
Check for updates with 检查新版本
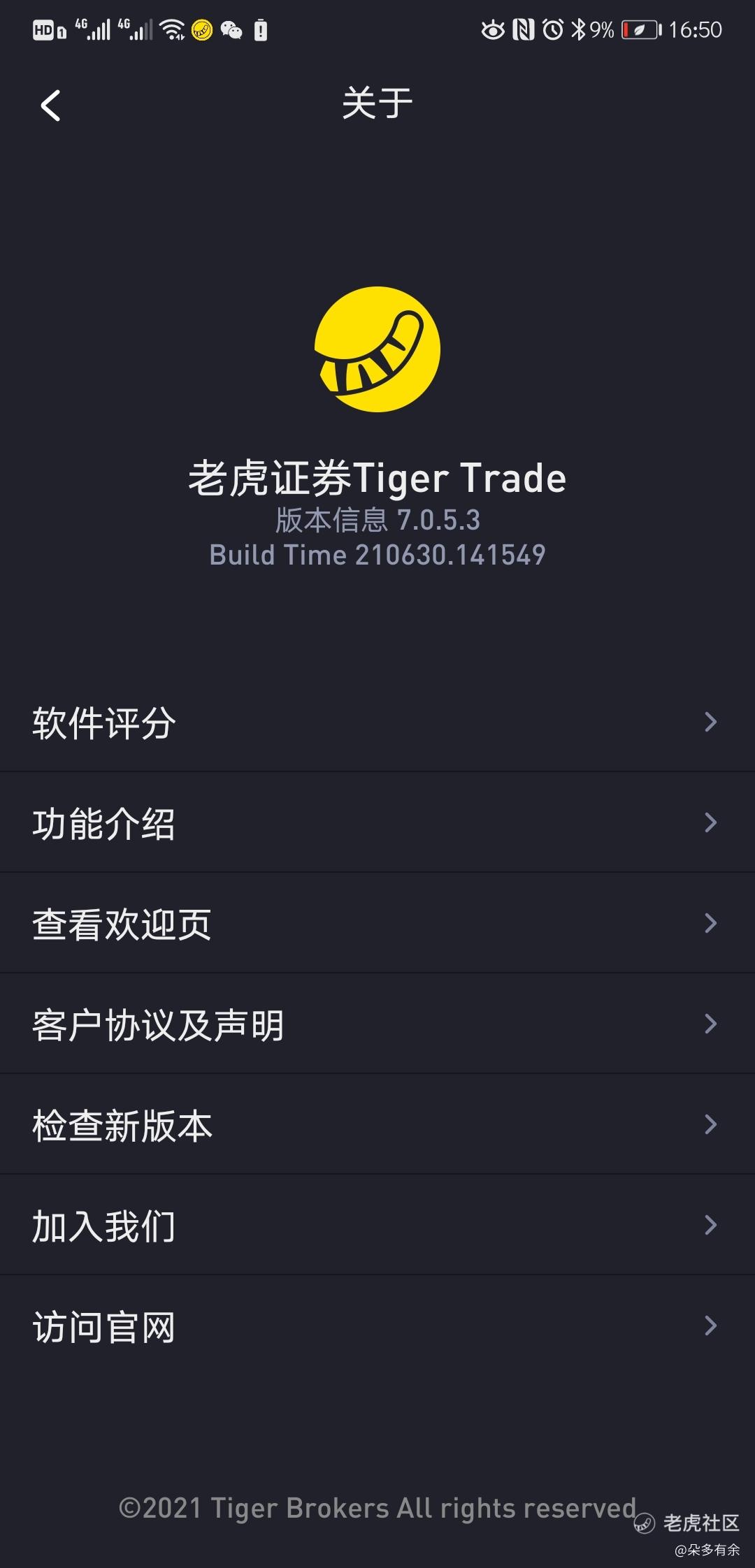pos(377,1124)
